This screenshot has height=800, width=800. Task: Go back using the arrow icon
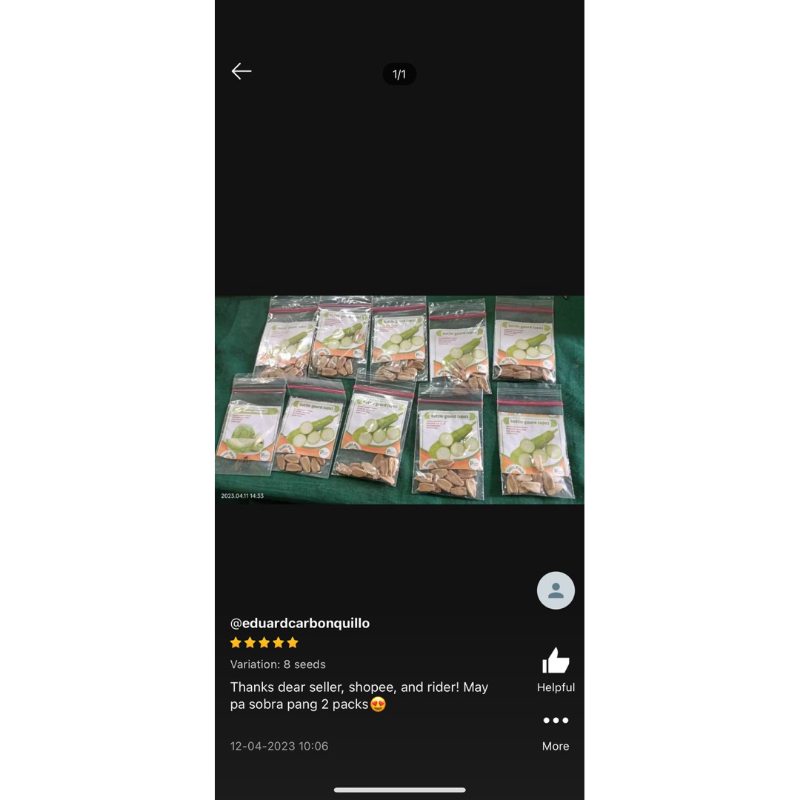[241, 71]
